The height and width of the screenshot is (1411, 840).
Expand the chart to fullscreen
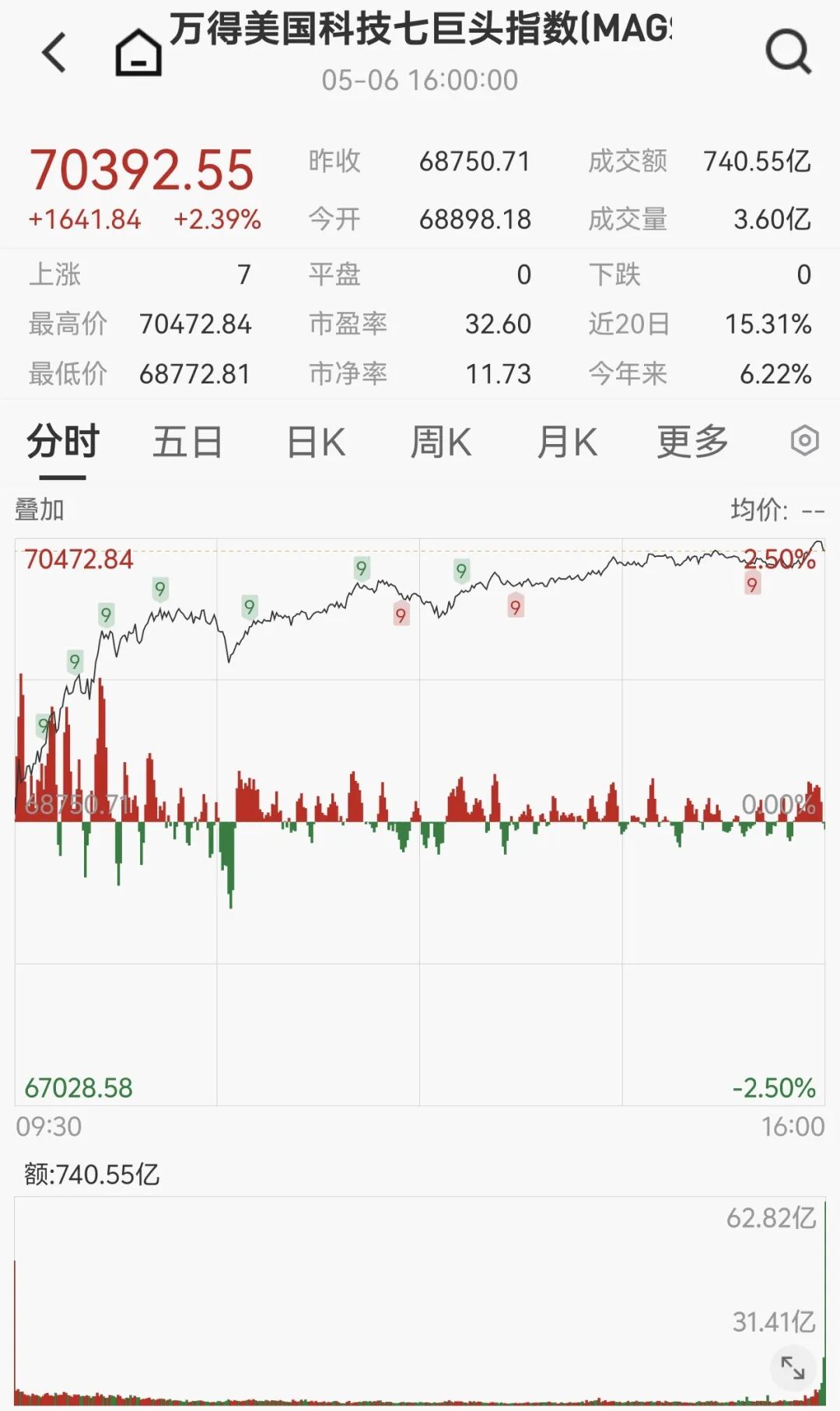(793, 1367)
